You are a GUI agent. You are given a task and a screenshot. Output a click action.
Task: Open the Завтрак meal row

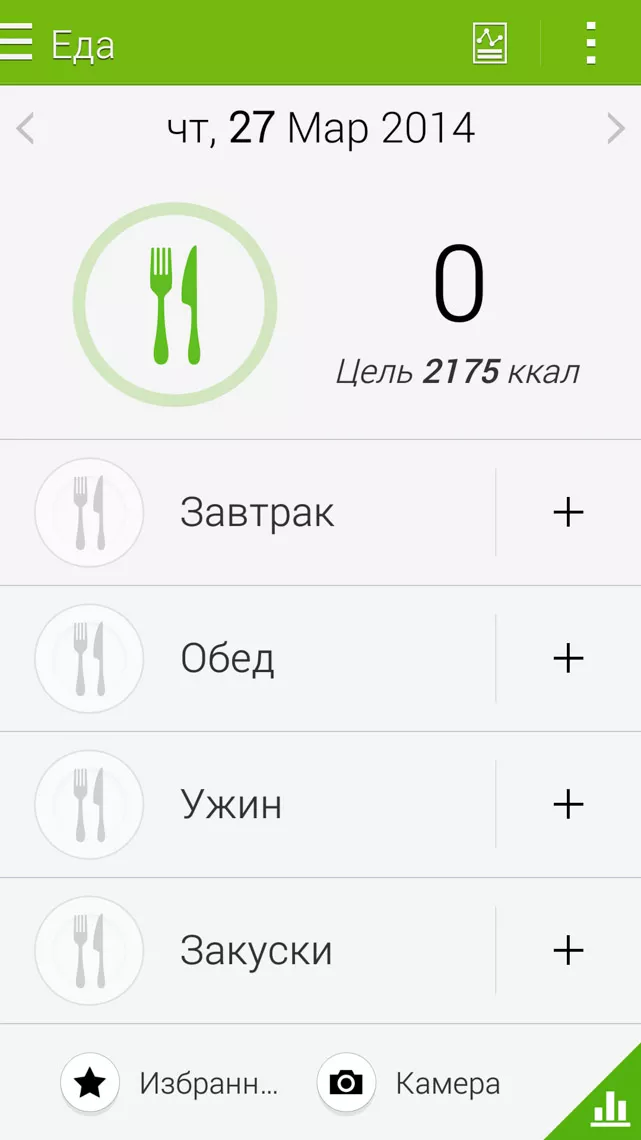pyautogui.click(x=256, y=513)
